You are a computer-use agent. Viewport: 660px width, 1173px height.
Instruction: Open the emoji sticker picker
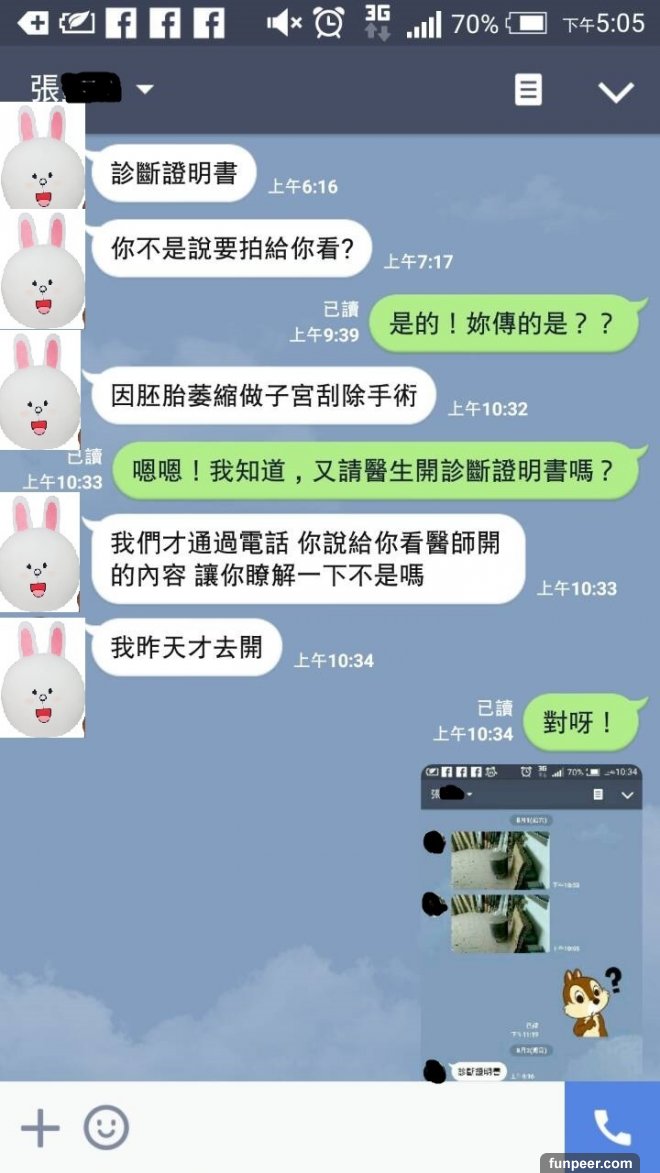click(106, 1128)
